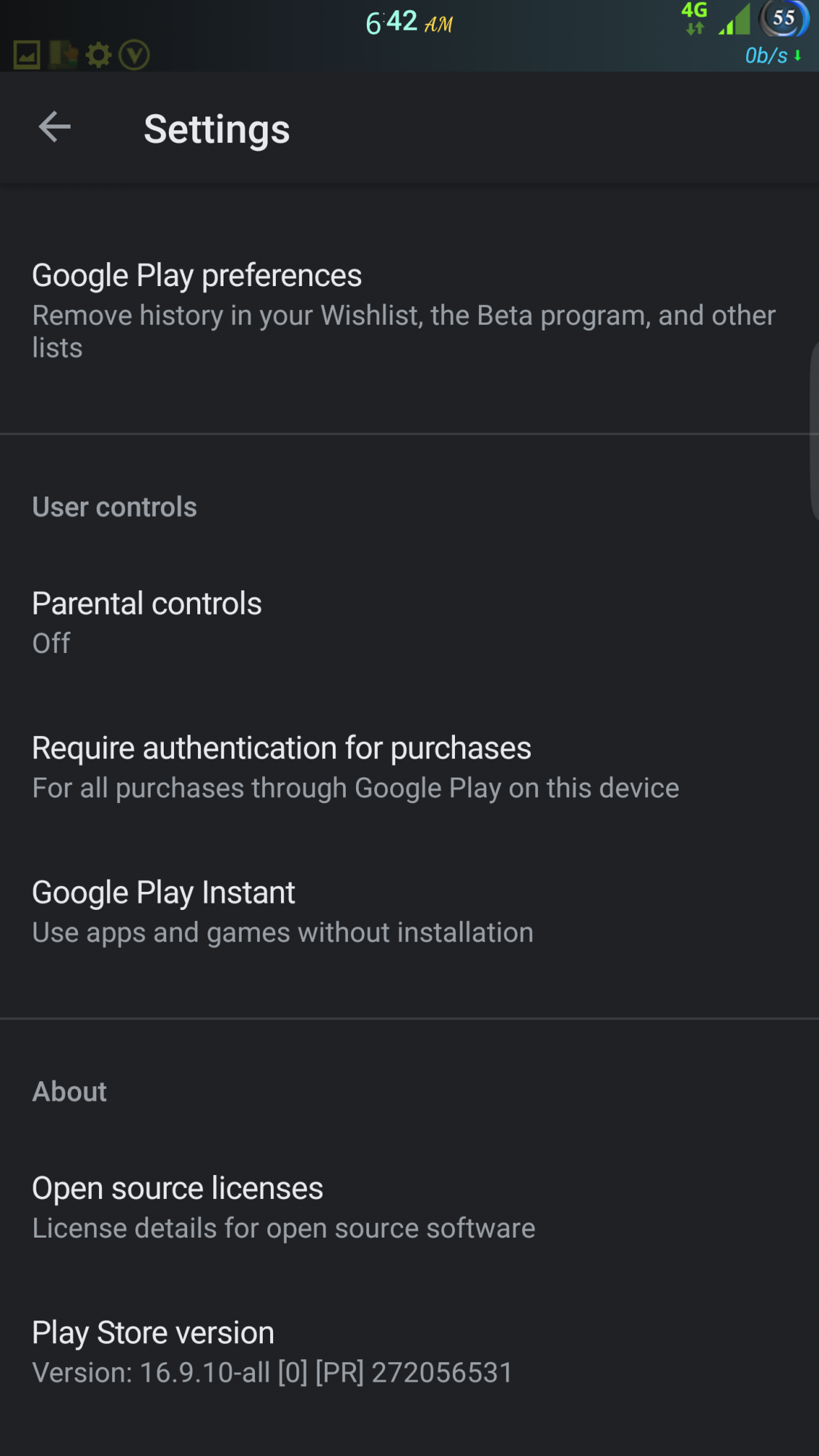View Open source licenses
819x1456 pixels.
point(409,1207)
